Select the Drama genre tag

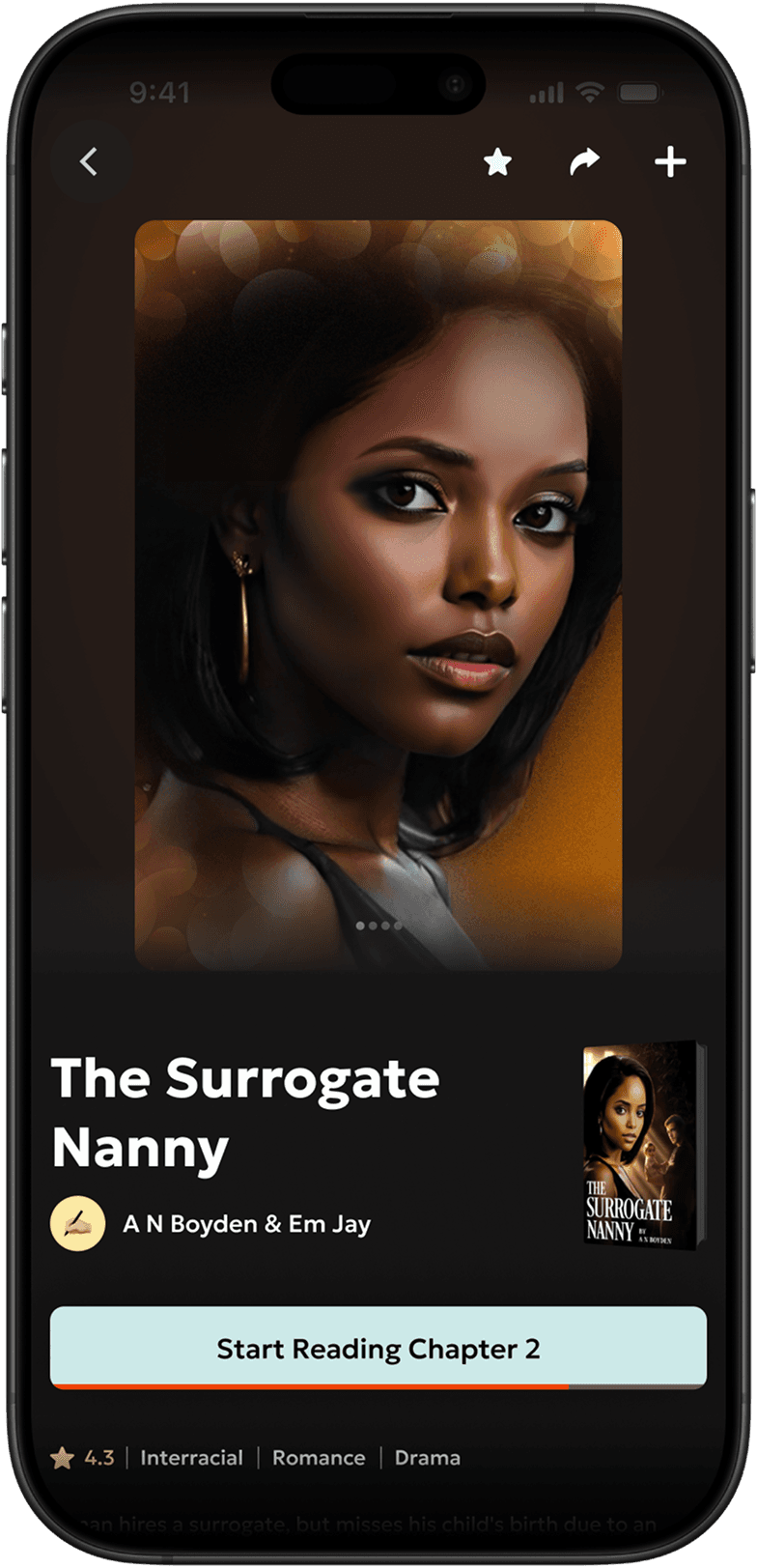(x=427, y=1457)
